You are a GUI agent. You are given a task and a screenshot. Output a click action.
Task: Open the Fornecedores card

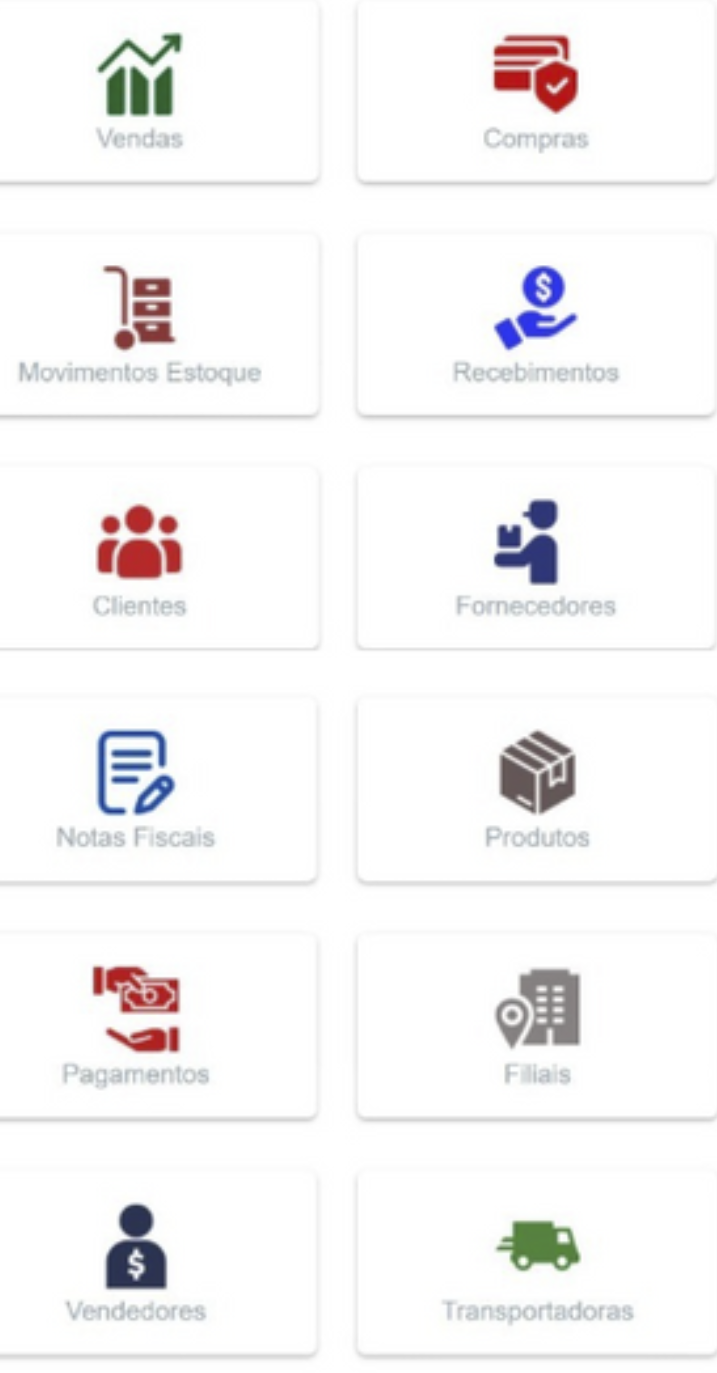pyautogui.click(x=536, y=558)
